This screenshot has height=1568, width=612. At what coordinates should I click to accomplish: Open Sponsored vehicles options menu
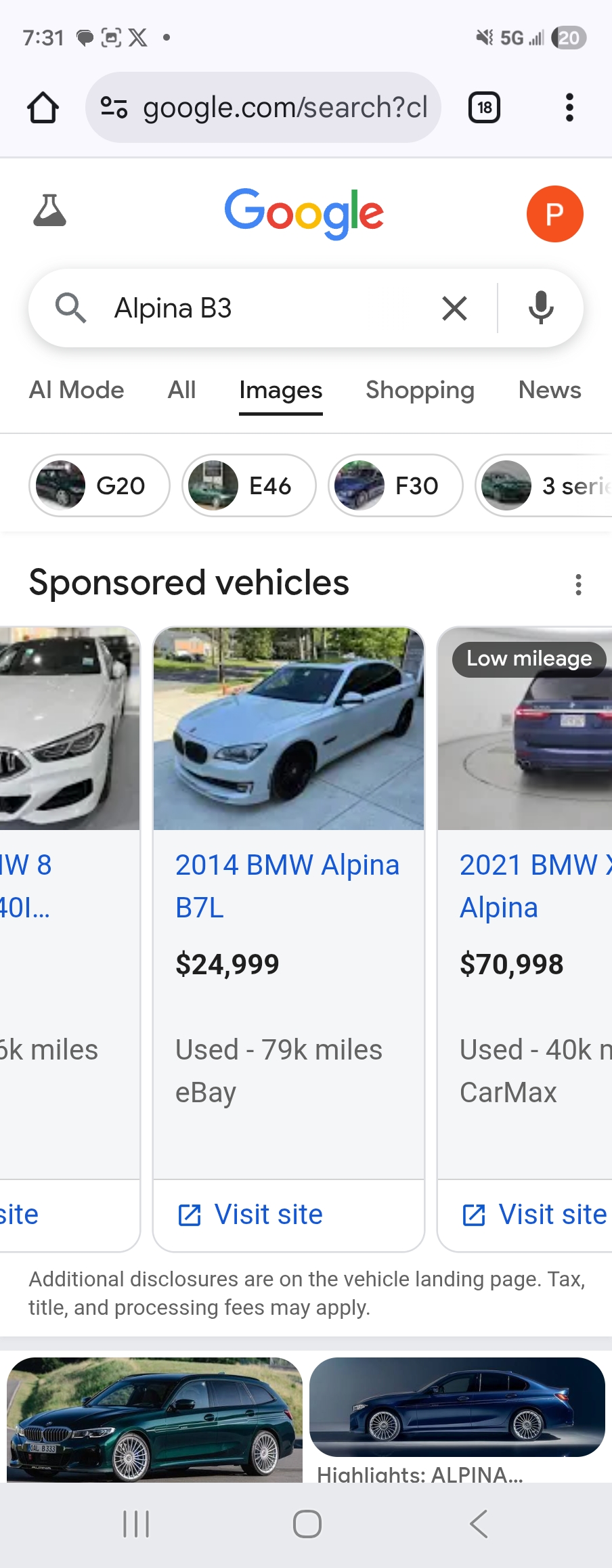578,584
